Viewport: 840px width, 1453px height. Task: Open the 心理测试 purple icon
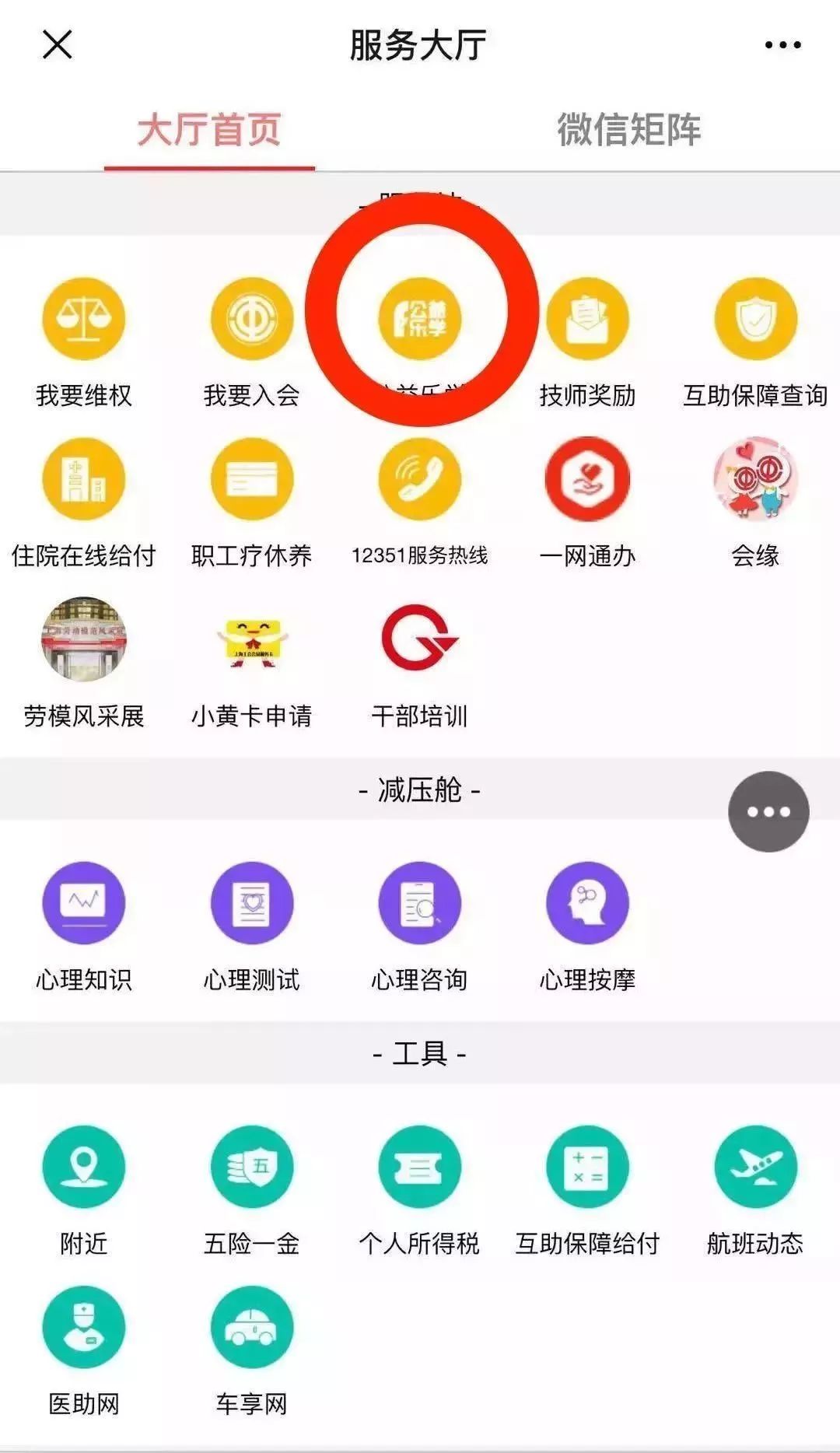252,902
